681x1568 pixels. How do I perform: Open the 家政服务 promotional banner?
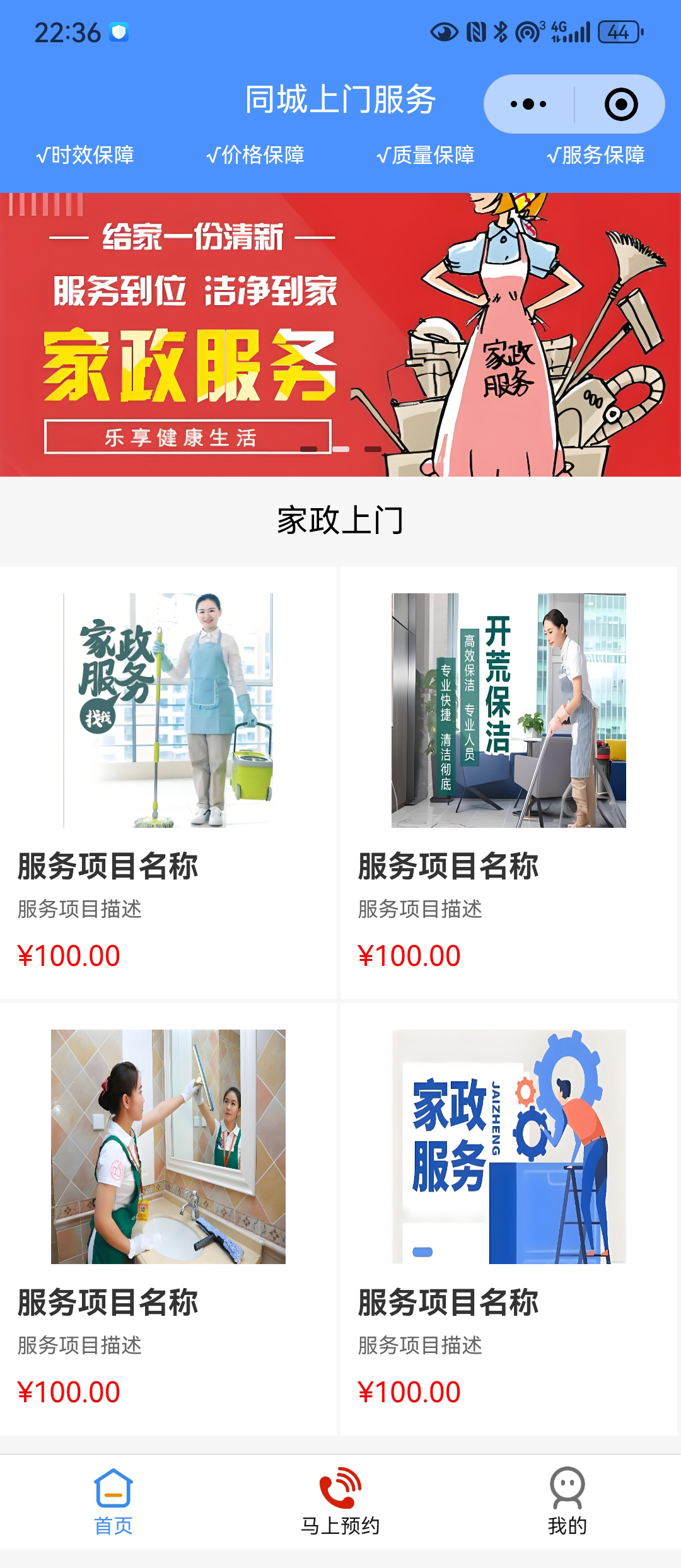(340, 334)
